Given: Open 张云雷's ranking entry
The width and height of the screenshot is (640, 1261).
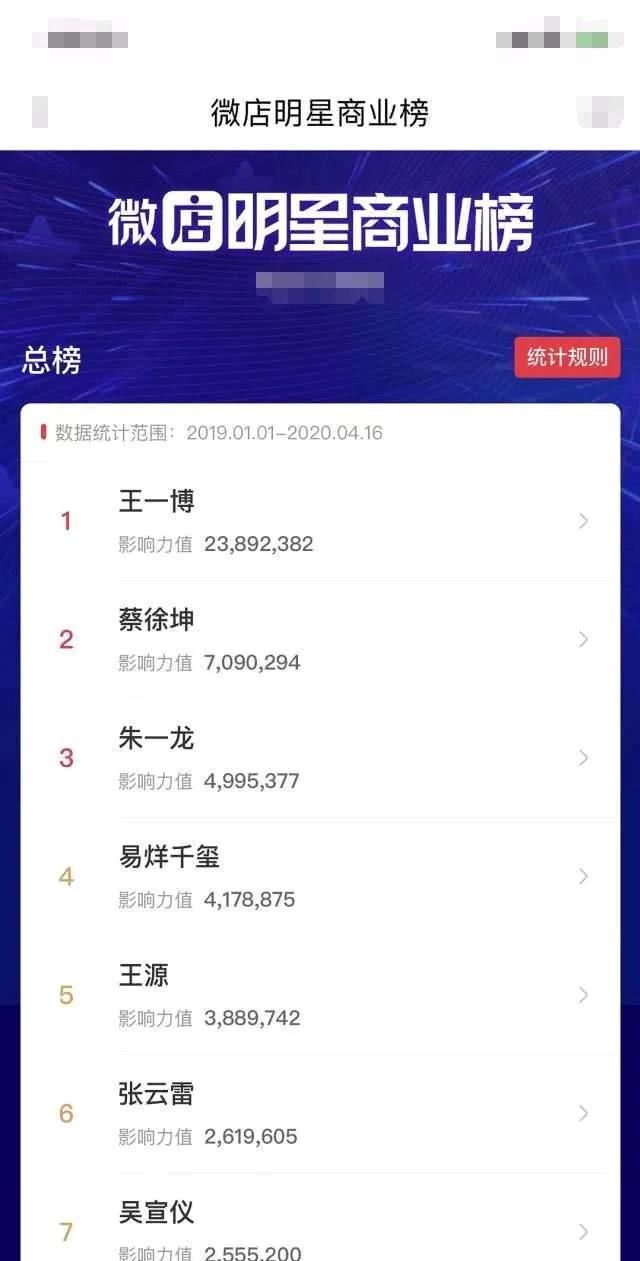Looking at the screenshot, I should click(x=320, y=1114).
